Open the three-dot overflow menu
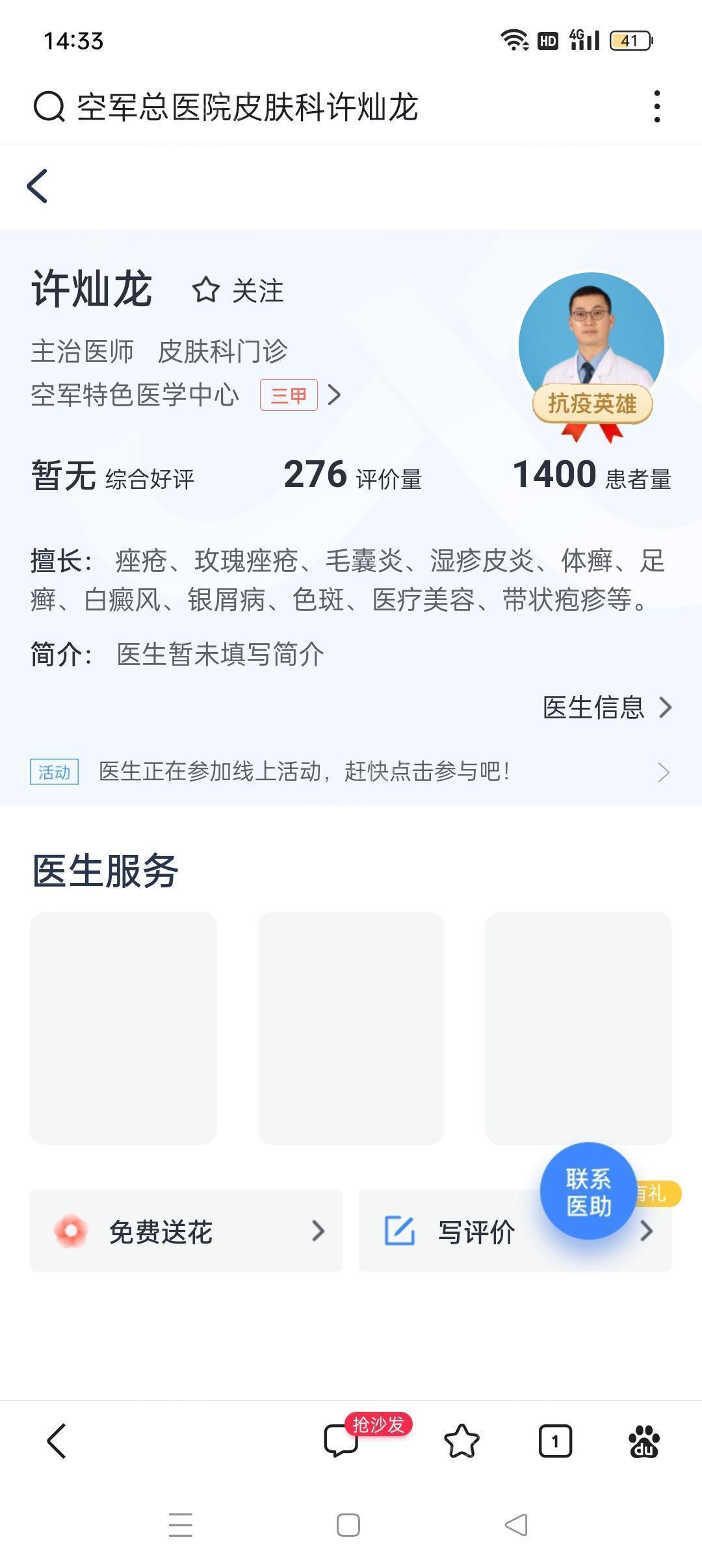This screenshot has height=1568, width=702. point(657,107)
